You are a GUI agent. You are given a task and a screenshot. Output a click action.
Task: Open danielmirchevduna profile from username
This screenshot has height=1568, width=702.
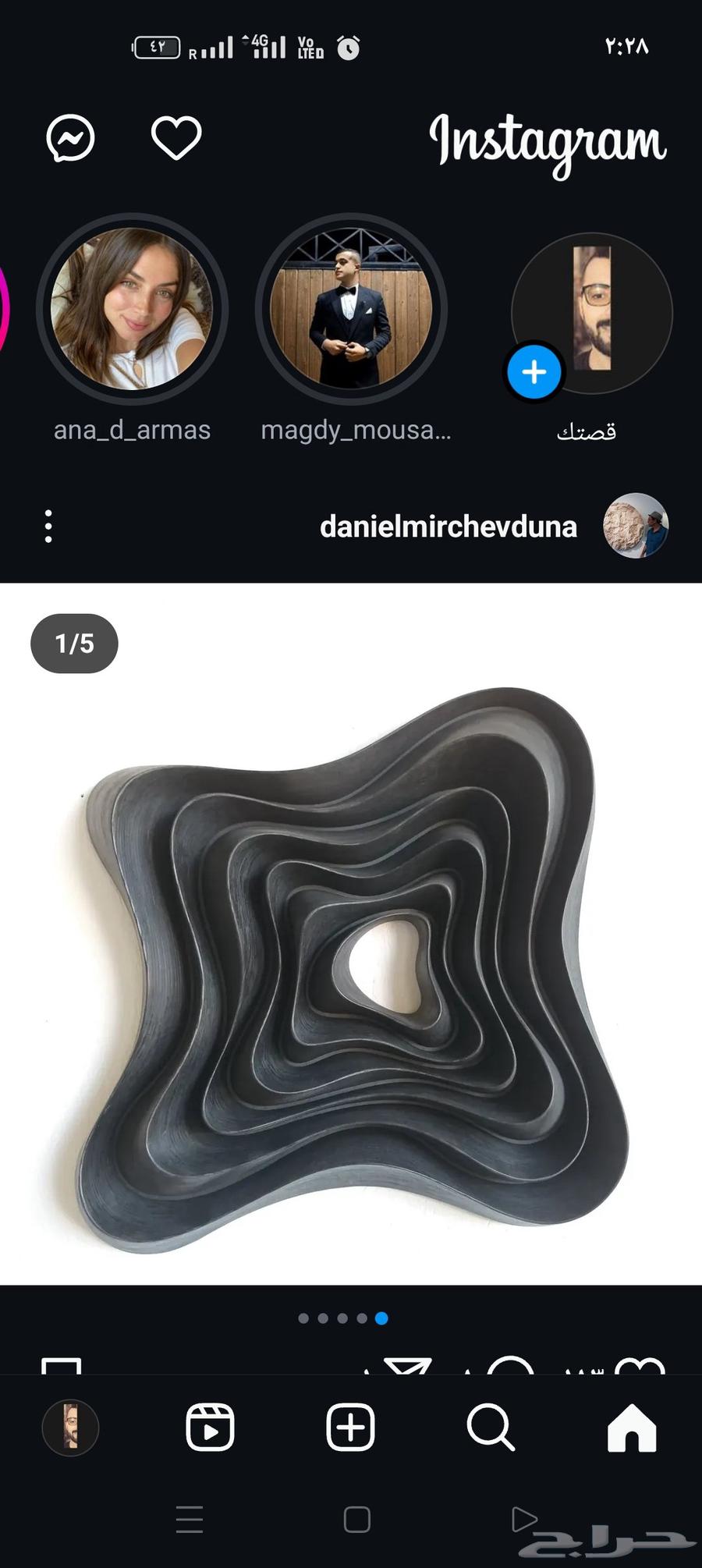point(448,527)
